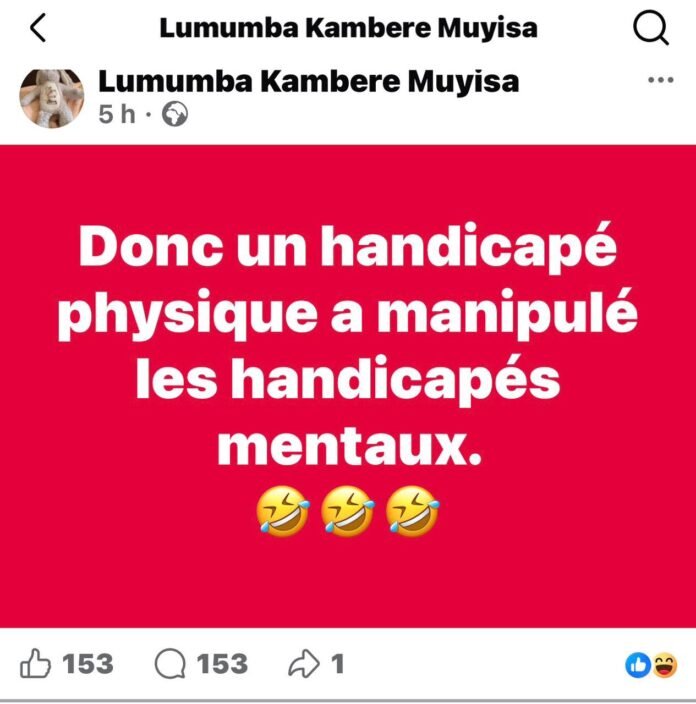
Task: Open search from the top bar
Action: tap(651, 30)
